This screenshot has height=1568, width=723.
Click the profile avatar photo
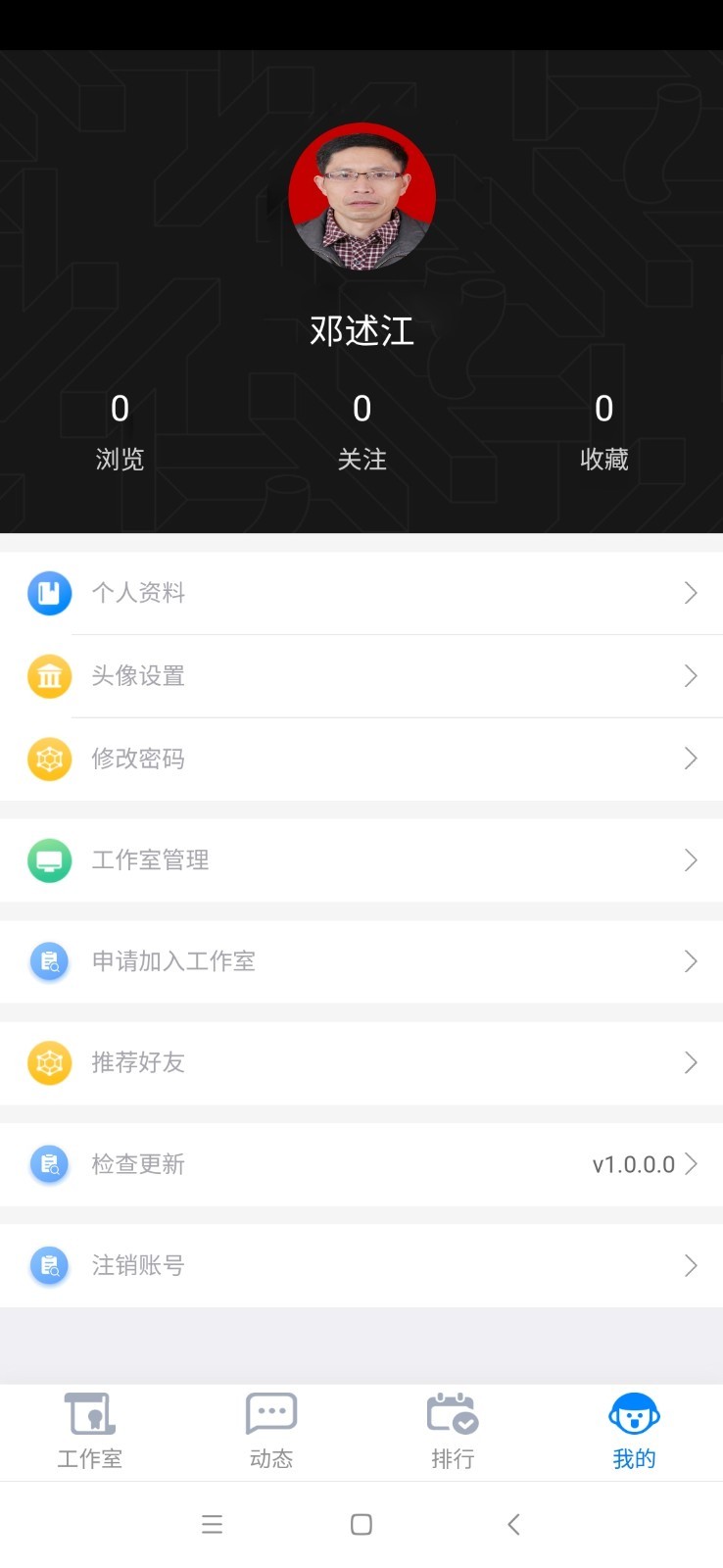tap(361, 195)
